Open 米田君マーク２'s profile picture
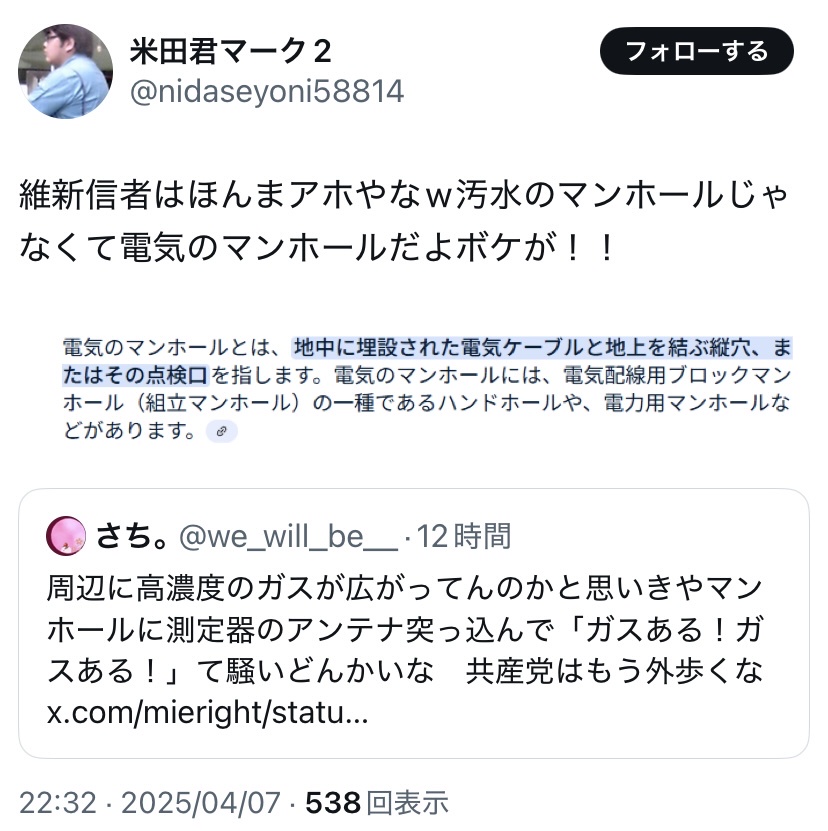The width and height of the screenshot is (828, 831). pos(66,71)
